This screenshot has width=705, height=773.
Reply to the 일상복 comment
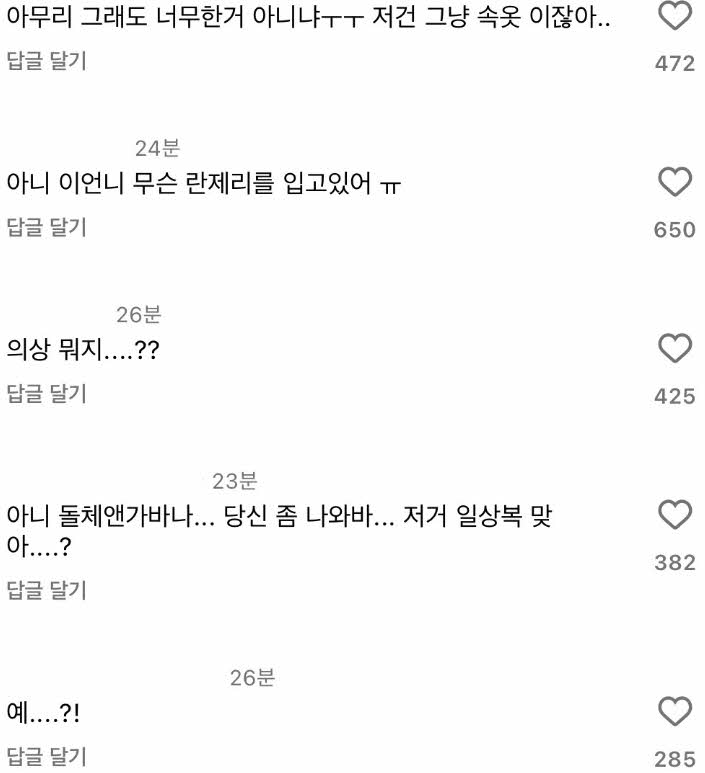click(x=47, y=590)
